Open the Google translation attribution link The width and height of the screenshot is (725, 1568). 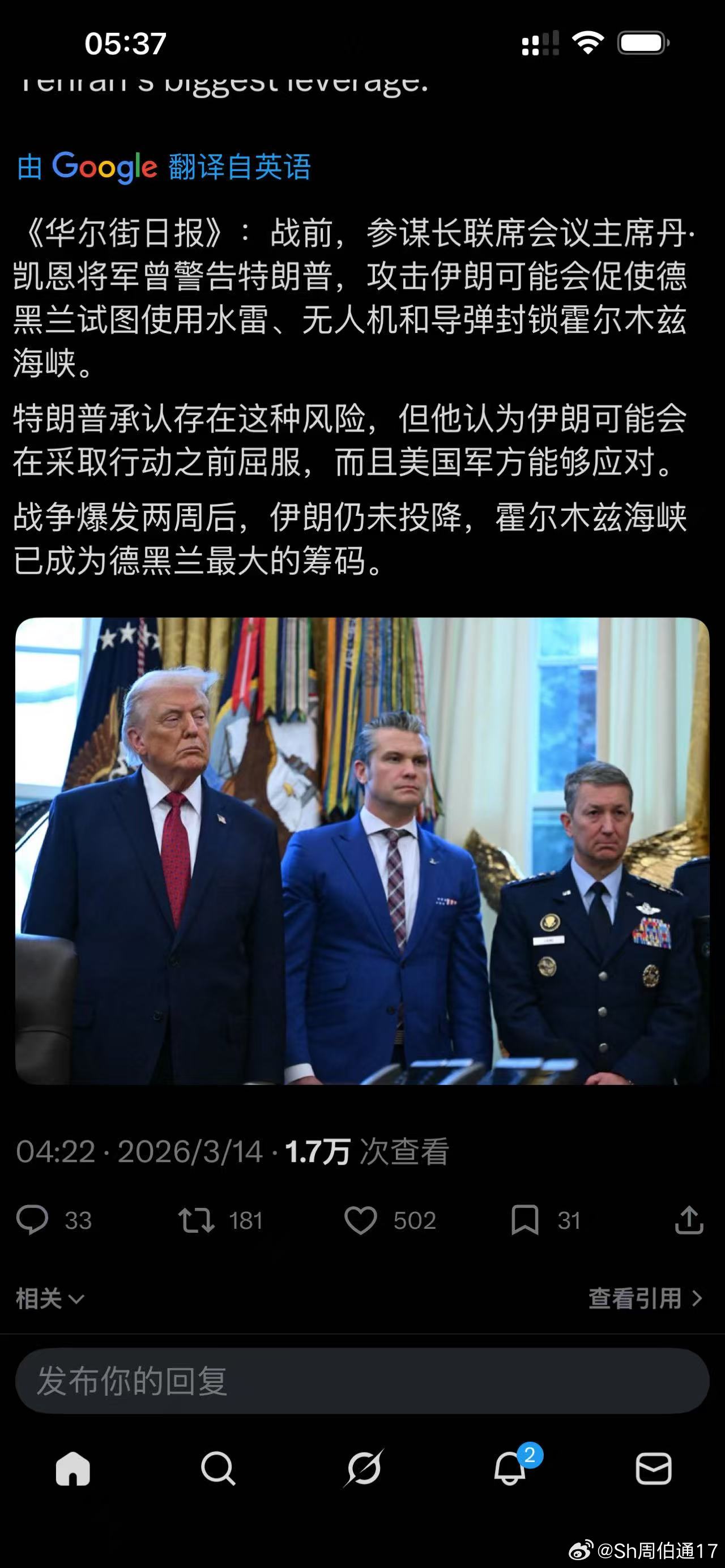(163, 168)
